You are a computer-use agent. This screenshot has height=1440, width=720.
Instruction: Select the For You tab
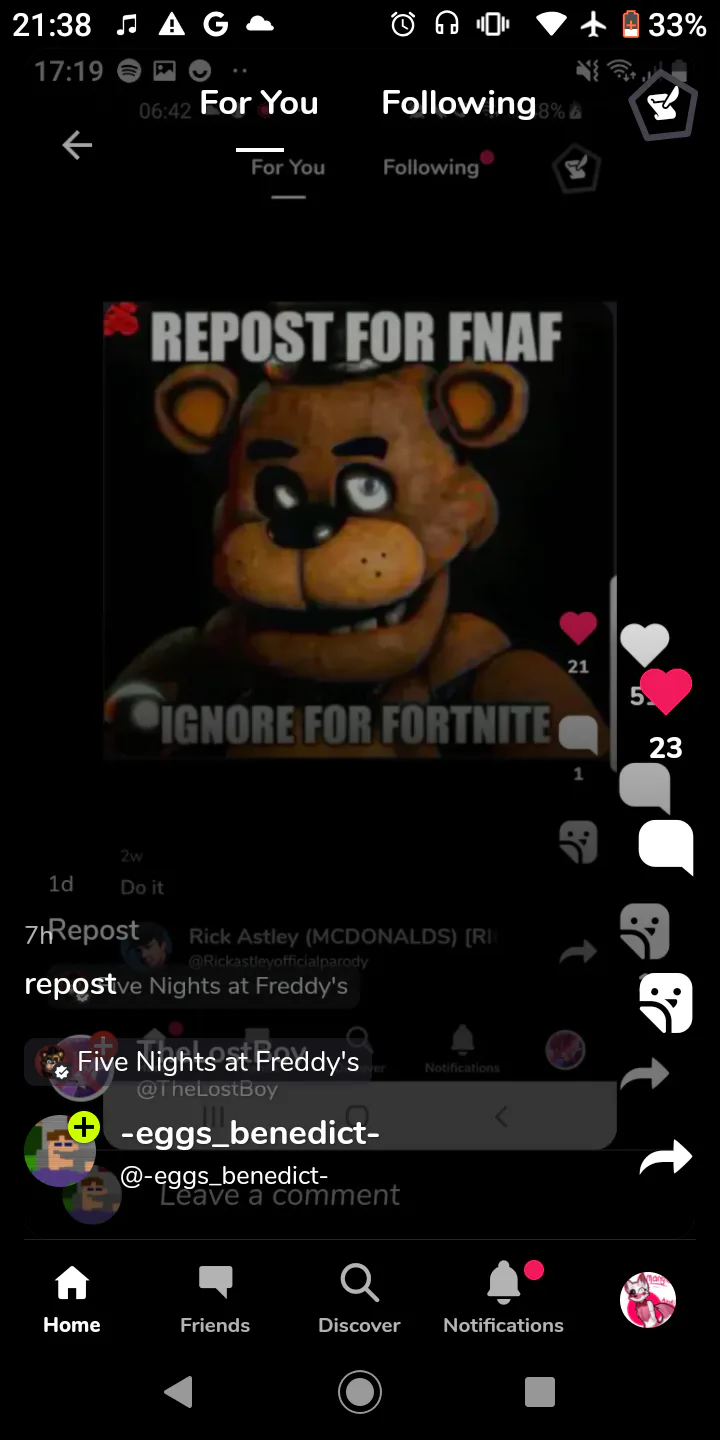tap(259, 103)
